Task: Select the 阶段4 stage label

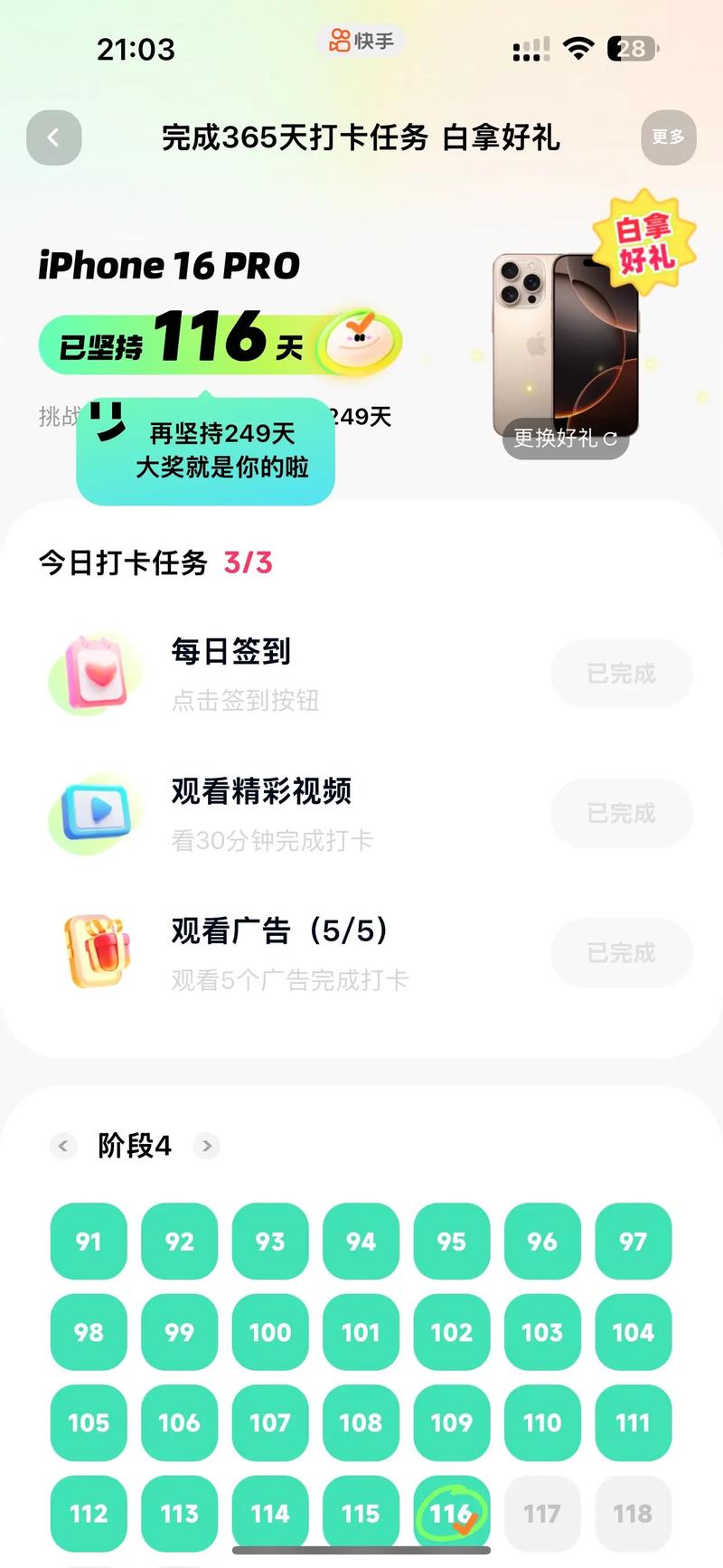Action: click(x=133, y=1146)
